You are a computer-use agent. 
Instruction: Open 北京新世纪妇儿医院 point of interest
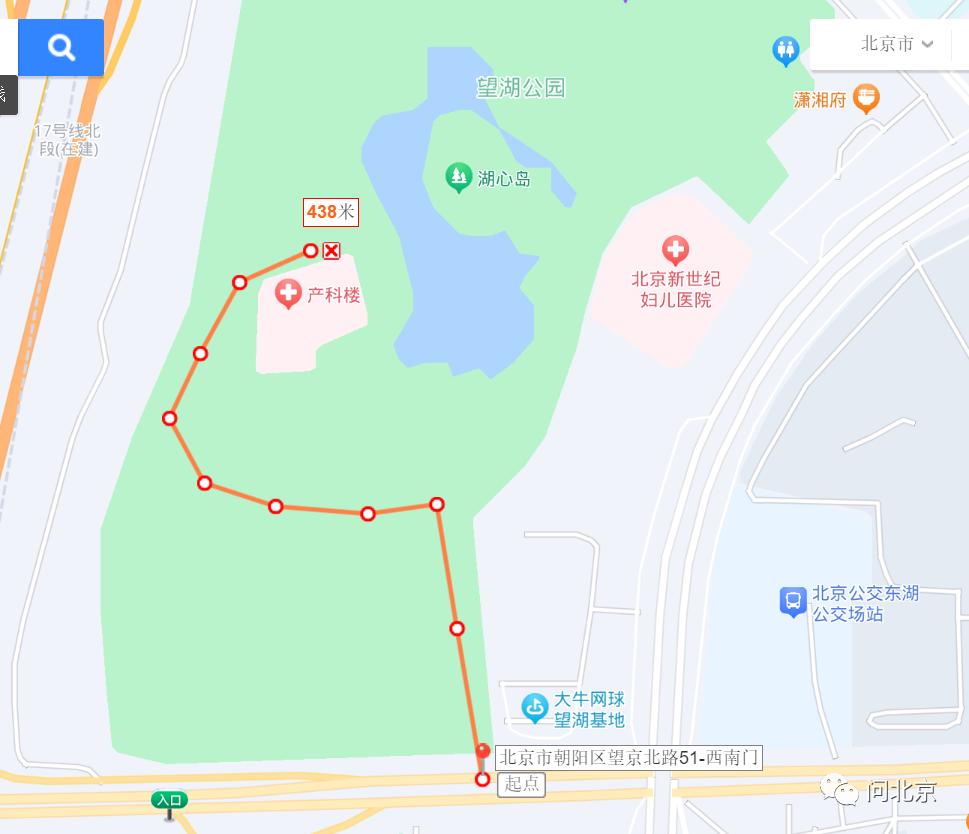(676, 250)
